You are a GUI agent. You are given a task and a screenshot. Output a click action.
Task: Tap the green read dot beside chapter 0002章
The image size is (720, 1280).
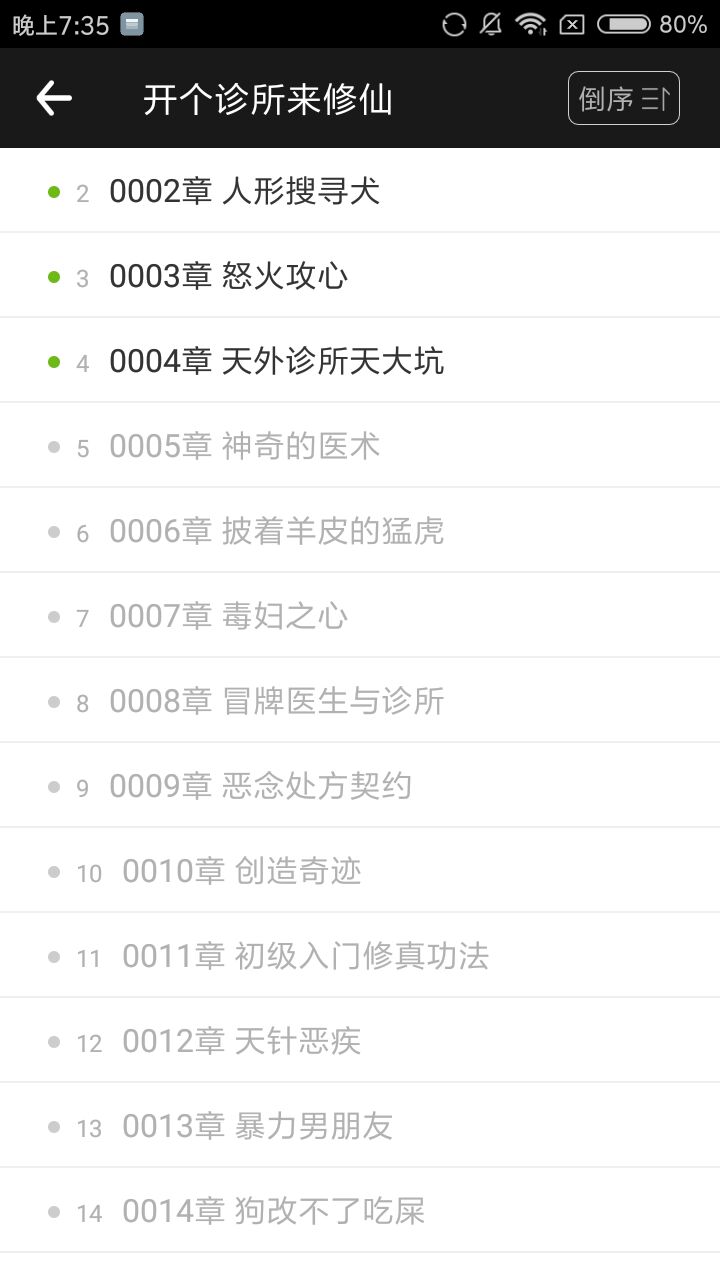coord(52,191)
